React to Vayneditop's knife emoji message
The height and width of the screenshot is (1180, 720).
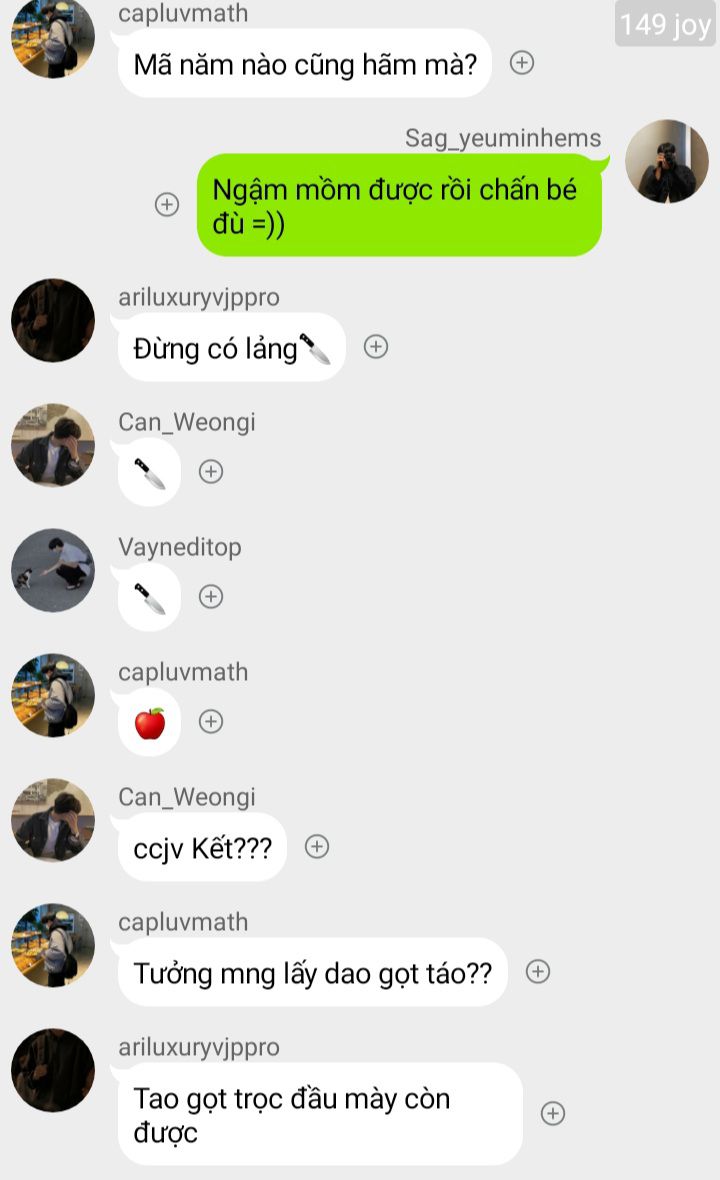pos(211,596)
